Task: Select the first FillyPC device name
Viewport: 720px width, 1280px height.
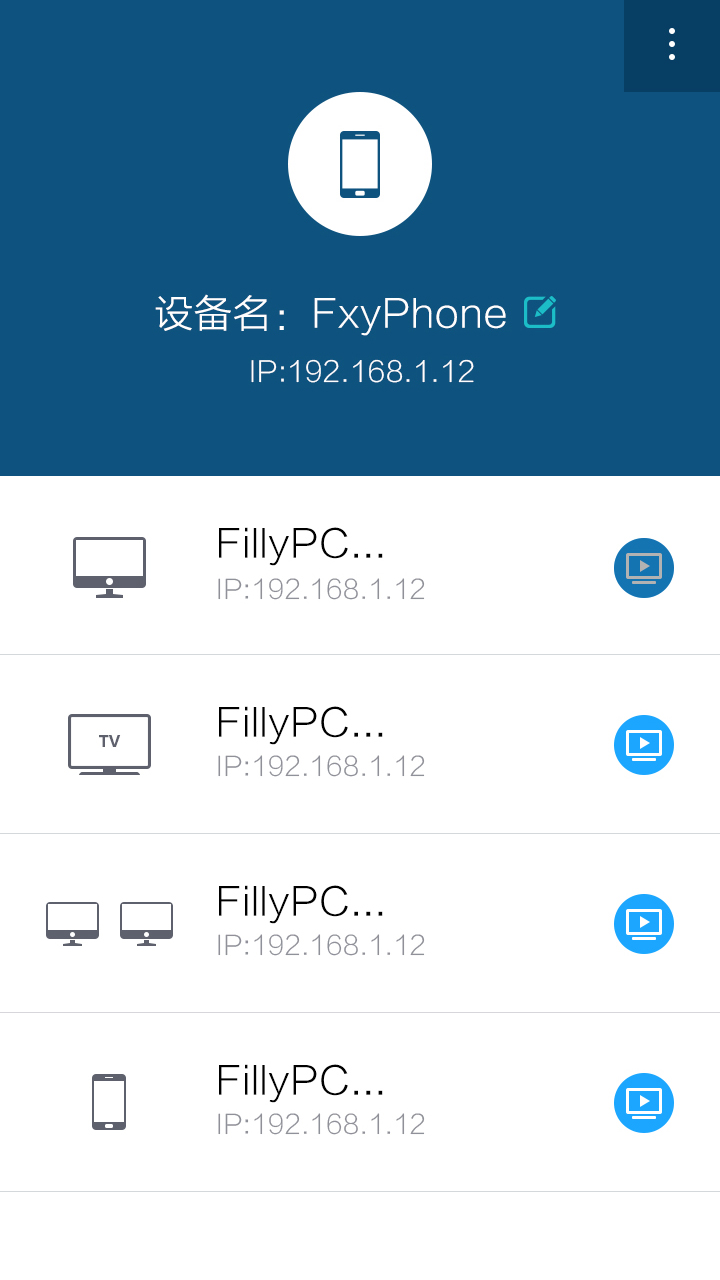Action: [x=300, y=544]
